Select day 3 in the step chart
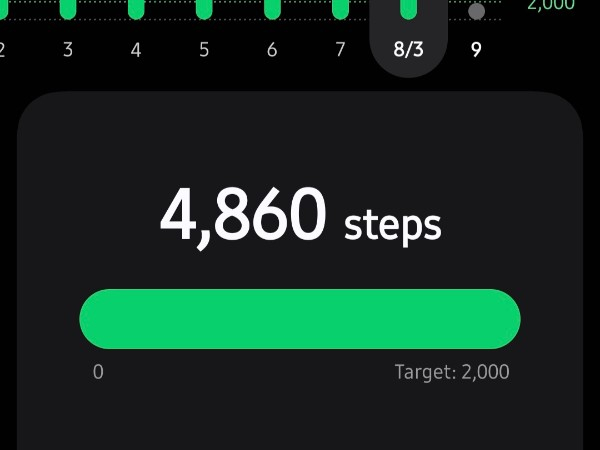600x450 pixels. [x=68, y=49]
